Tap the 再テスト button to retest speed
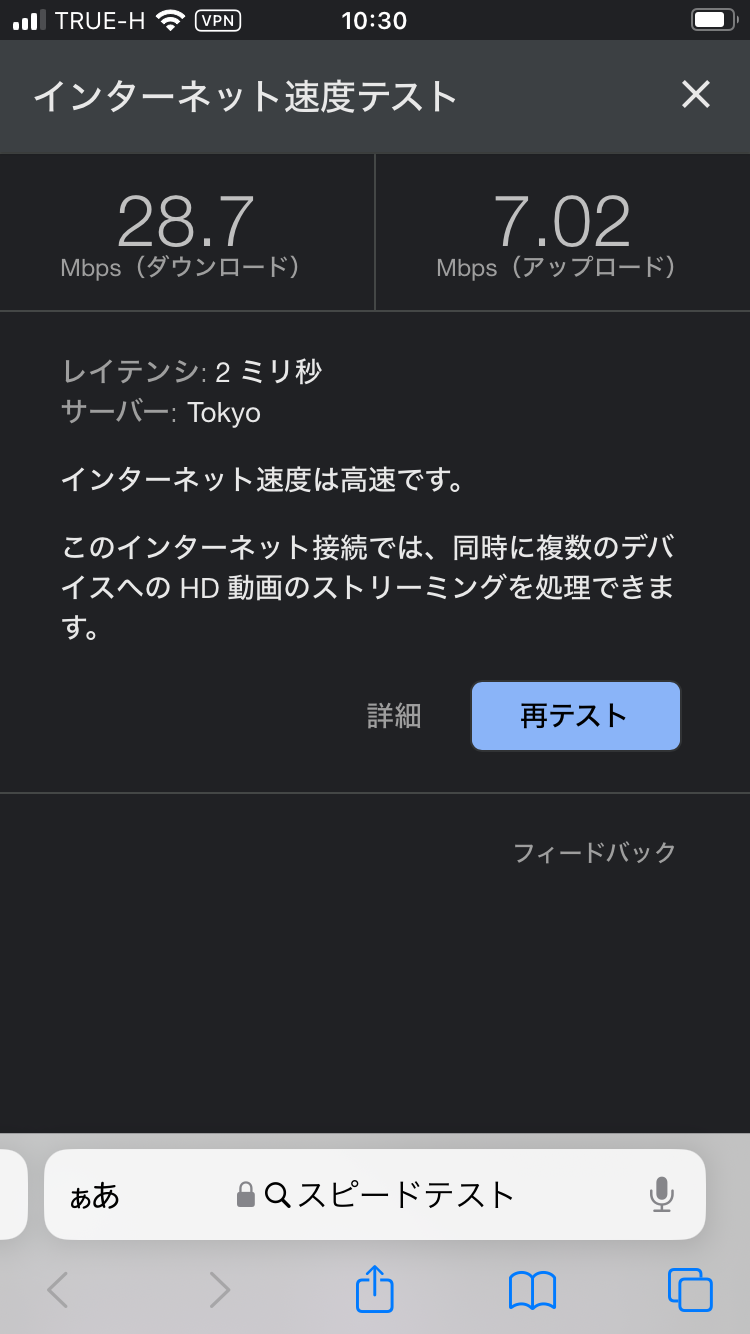 tap(575, 716)
